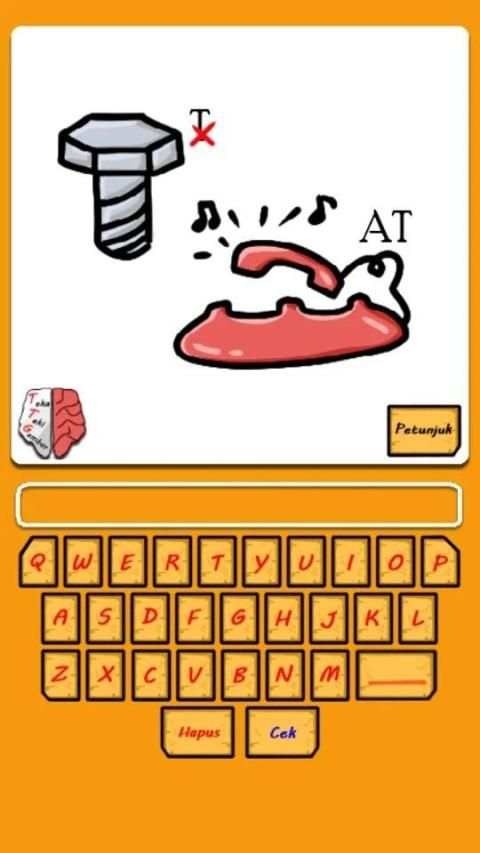Viewport: 480px width, 853px height.
Task: Select the letter Z key
Action: coord(60,675)
